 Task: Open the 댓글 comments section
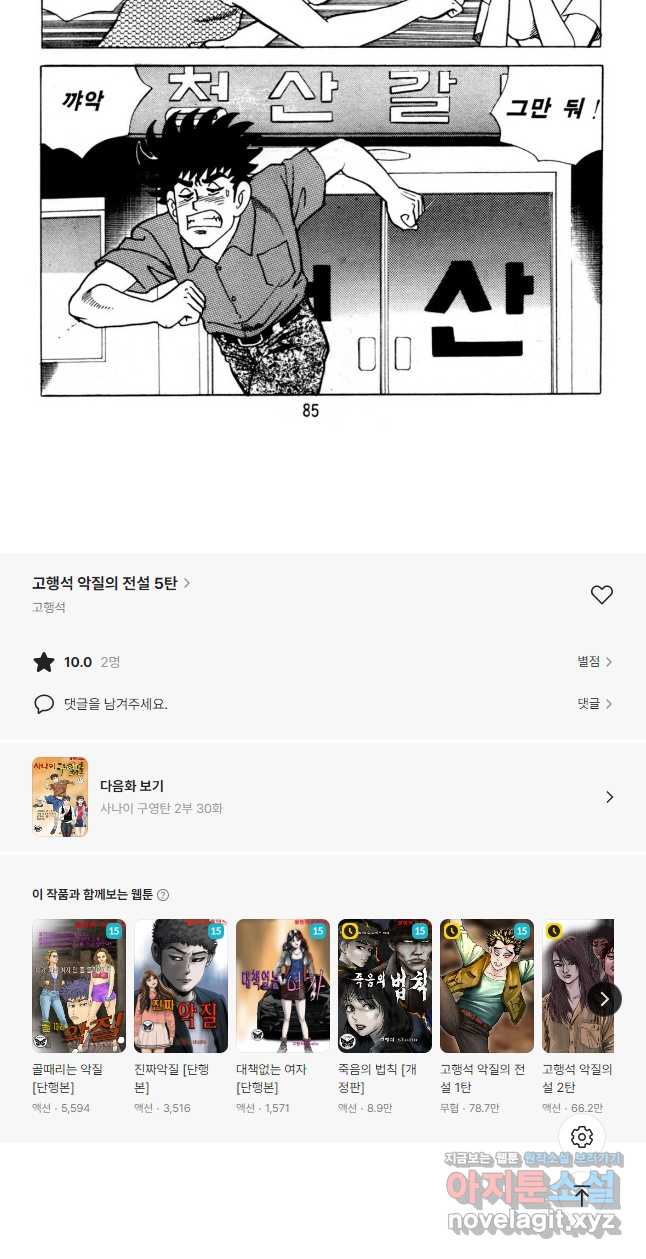(x=594, y=704)
